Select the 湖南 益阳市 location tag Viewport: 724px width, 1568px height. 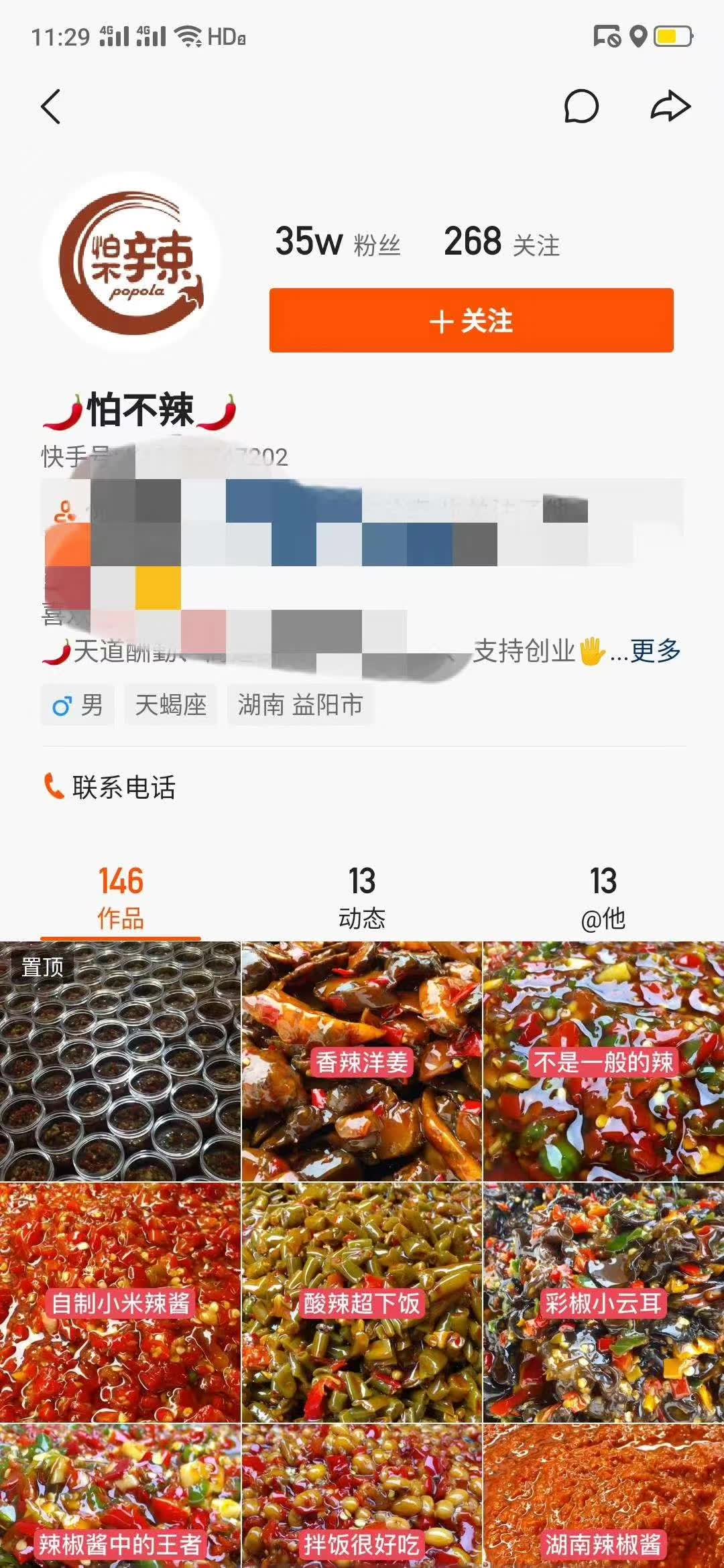[x=300, y=705]
